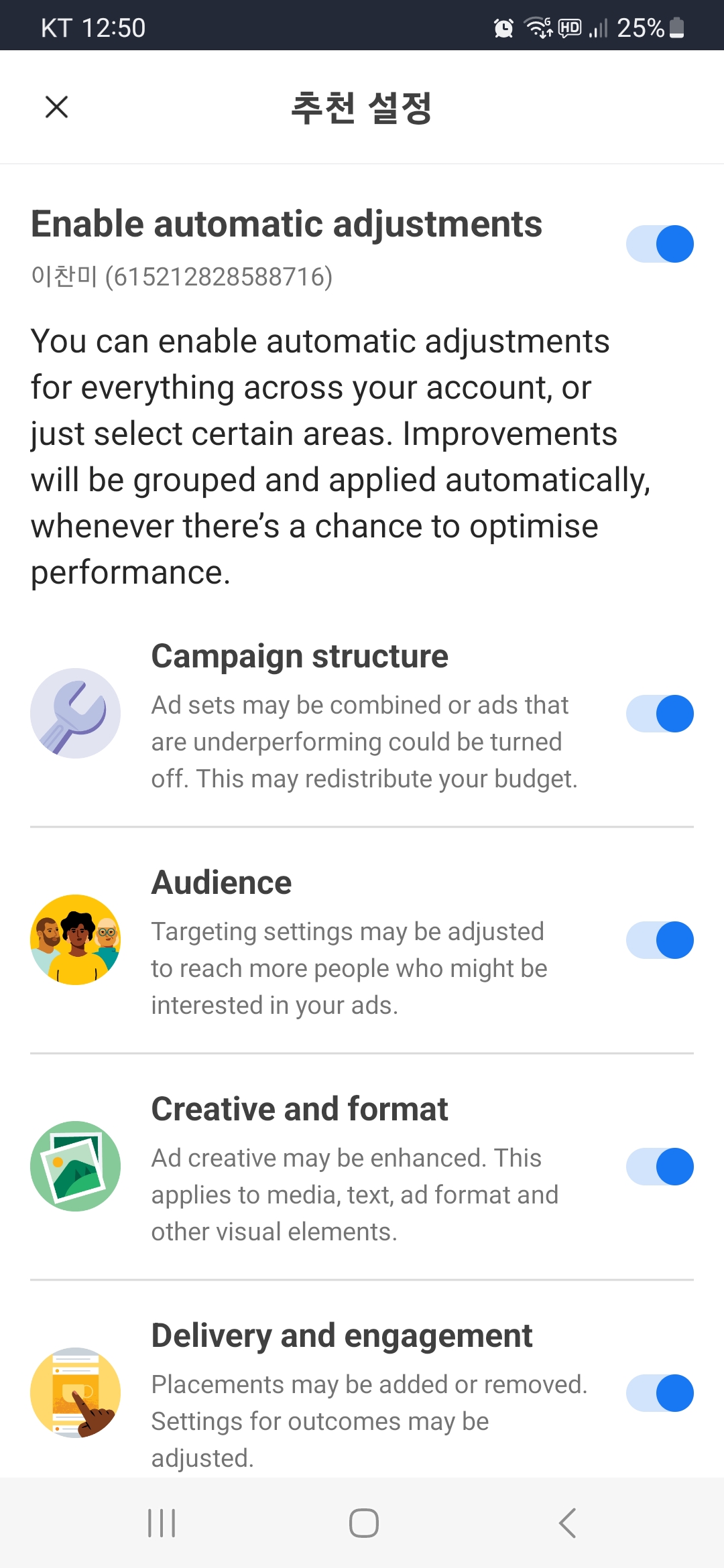Disable the Campaign structure switch
Screen dimensions: 724x1568
(x=660, y=714)
